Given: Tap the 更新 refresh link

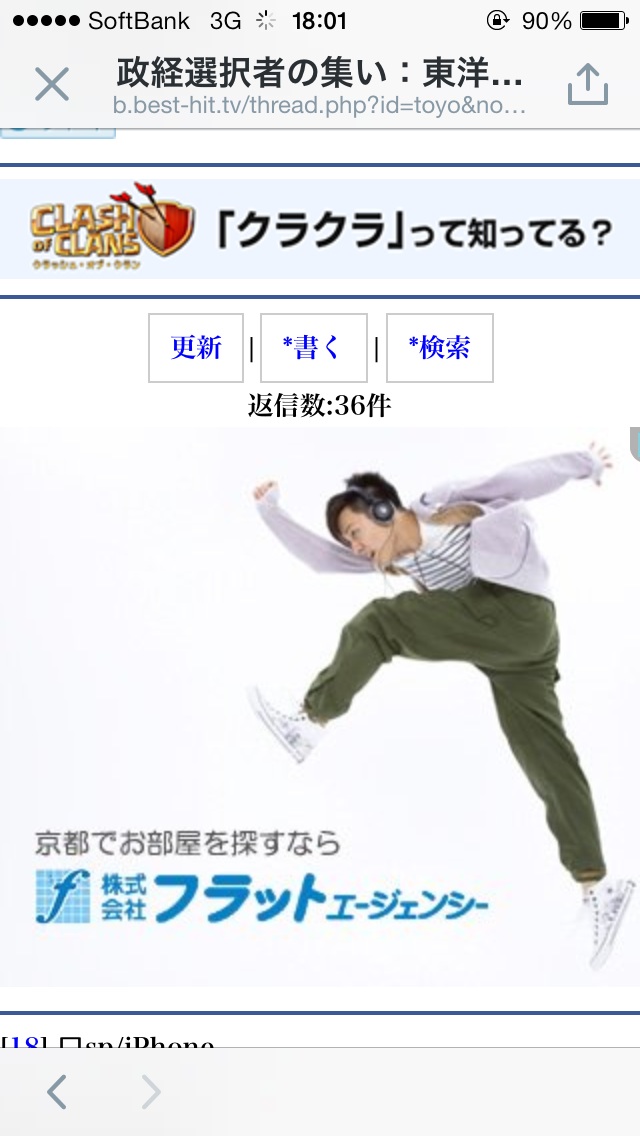Looking at the screenshot, I should [196, 348].
